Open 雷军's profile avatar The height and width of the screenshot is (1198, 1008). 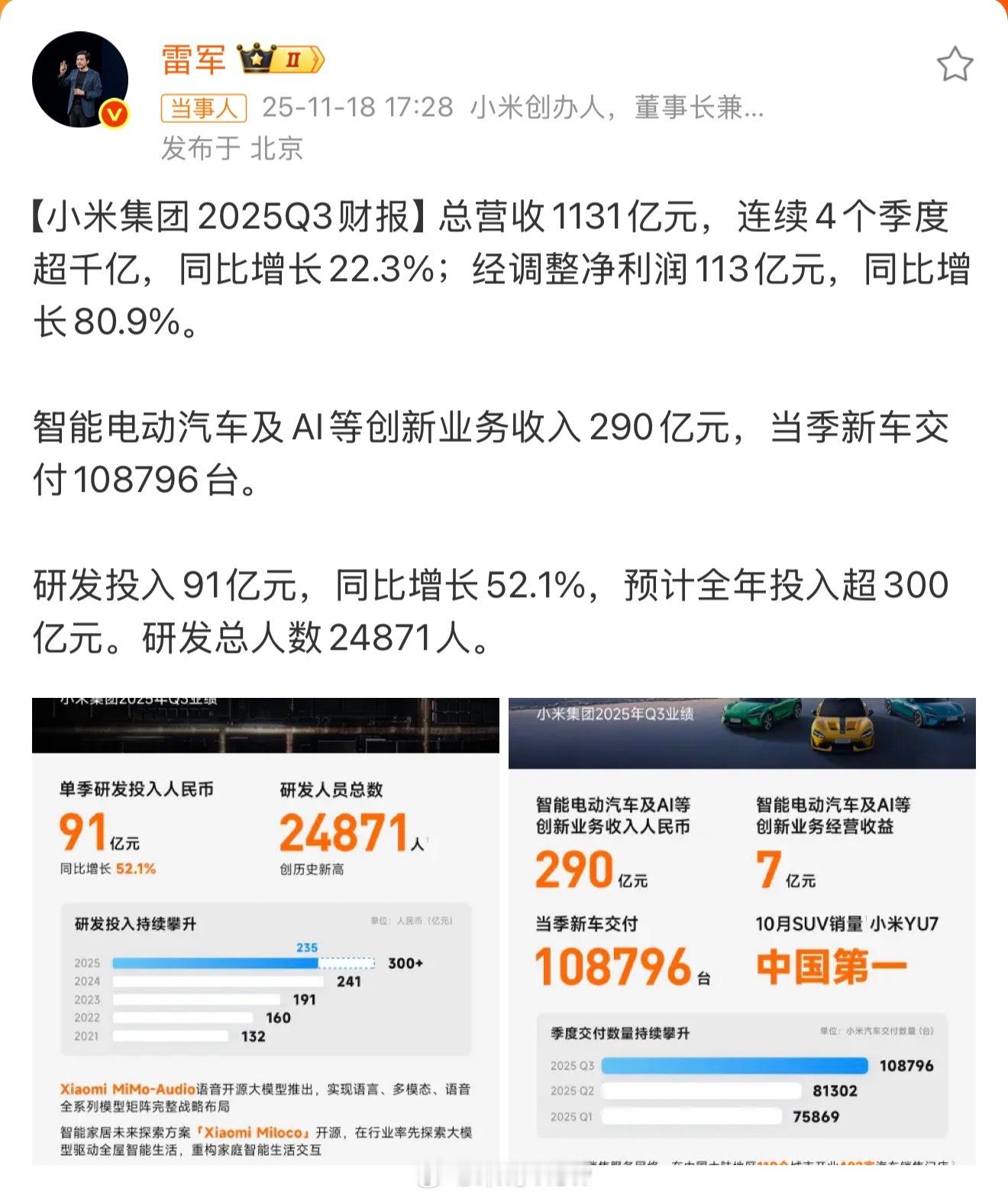[79, 79]
